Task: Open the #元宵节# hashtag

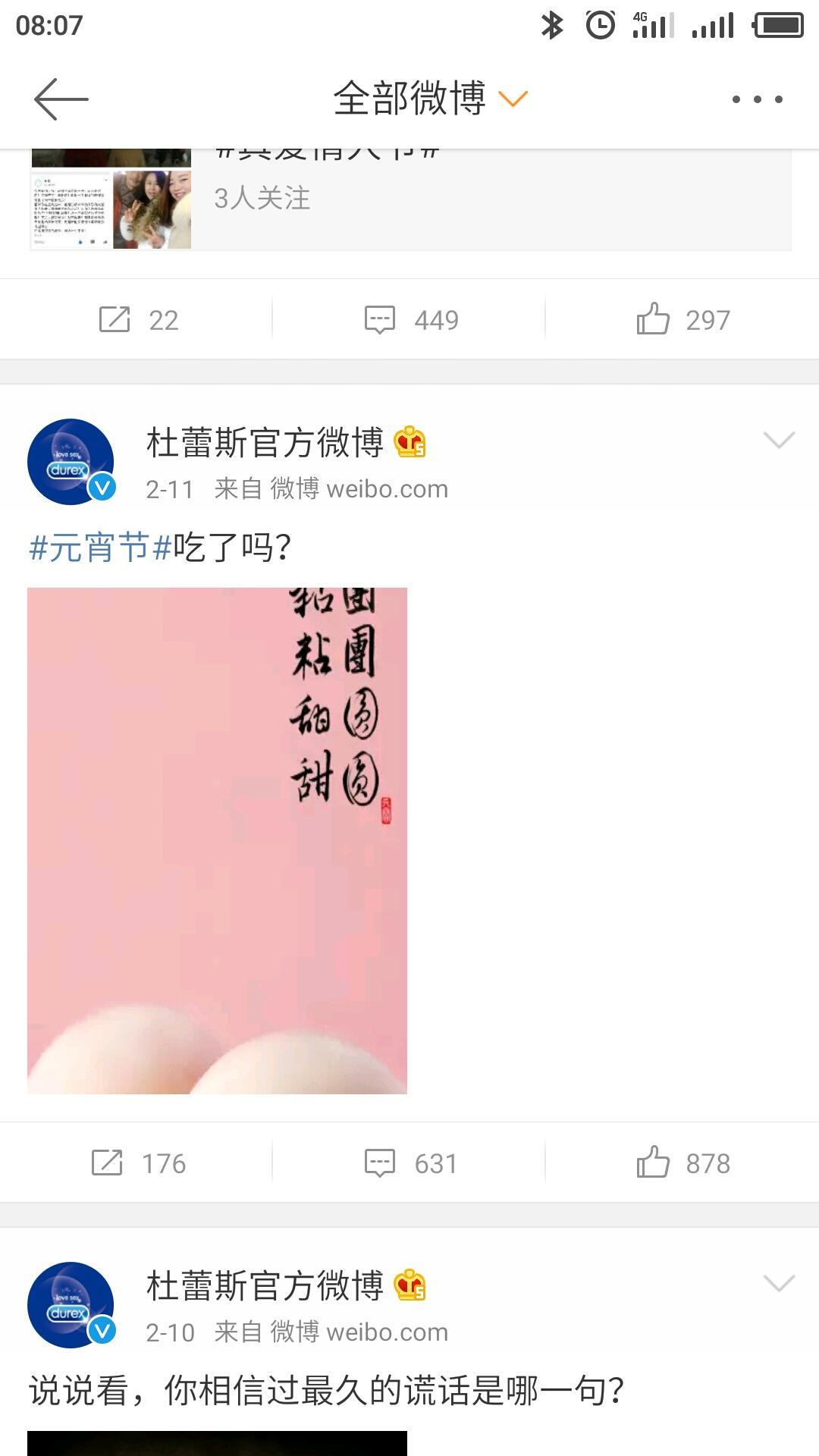Action: (x=100, y=547)
